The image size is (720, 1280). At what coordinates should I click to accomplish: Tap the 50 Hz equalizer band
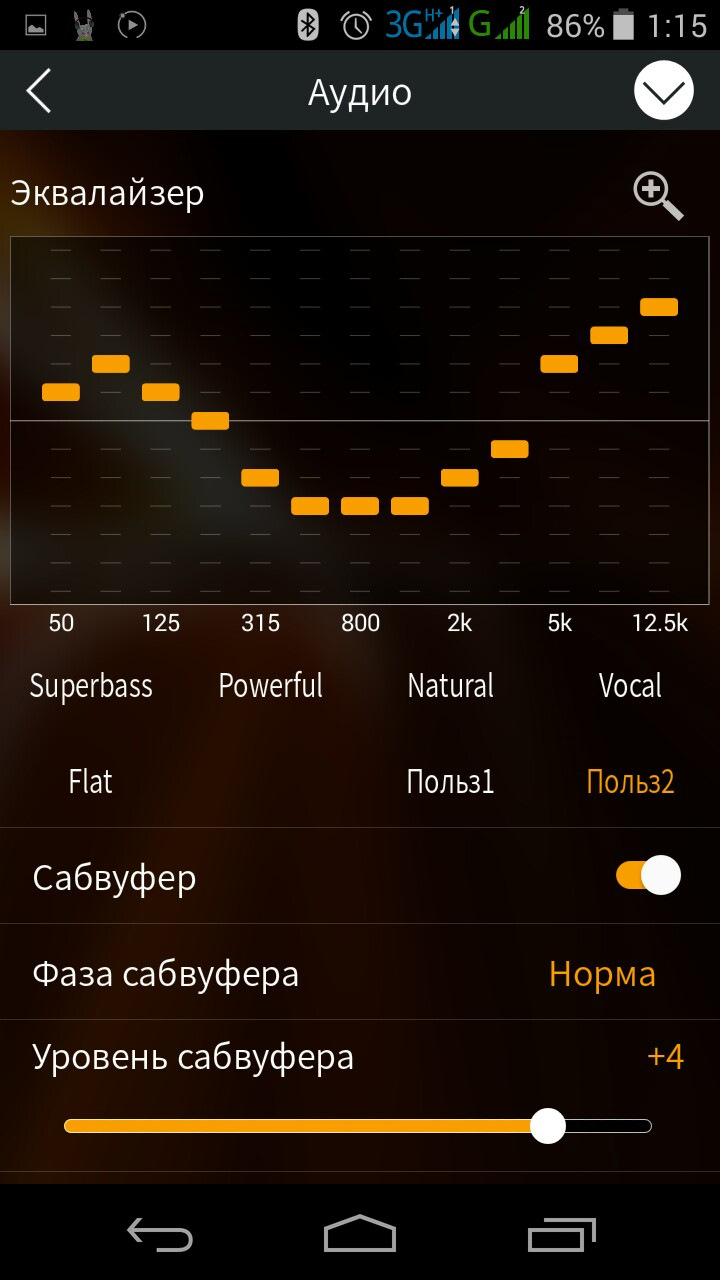(61, 392)
